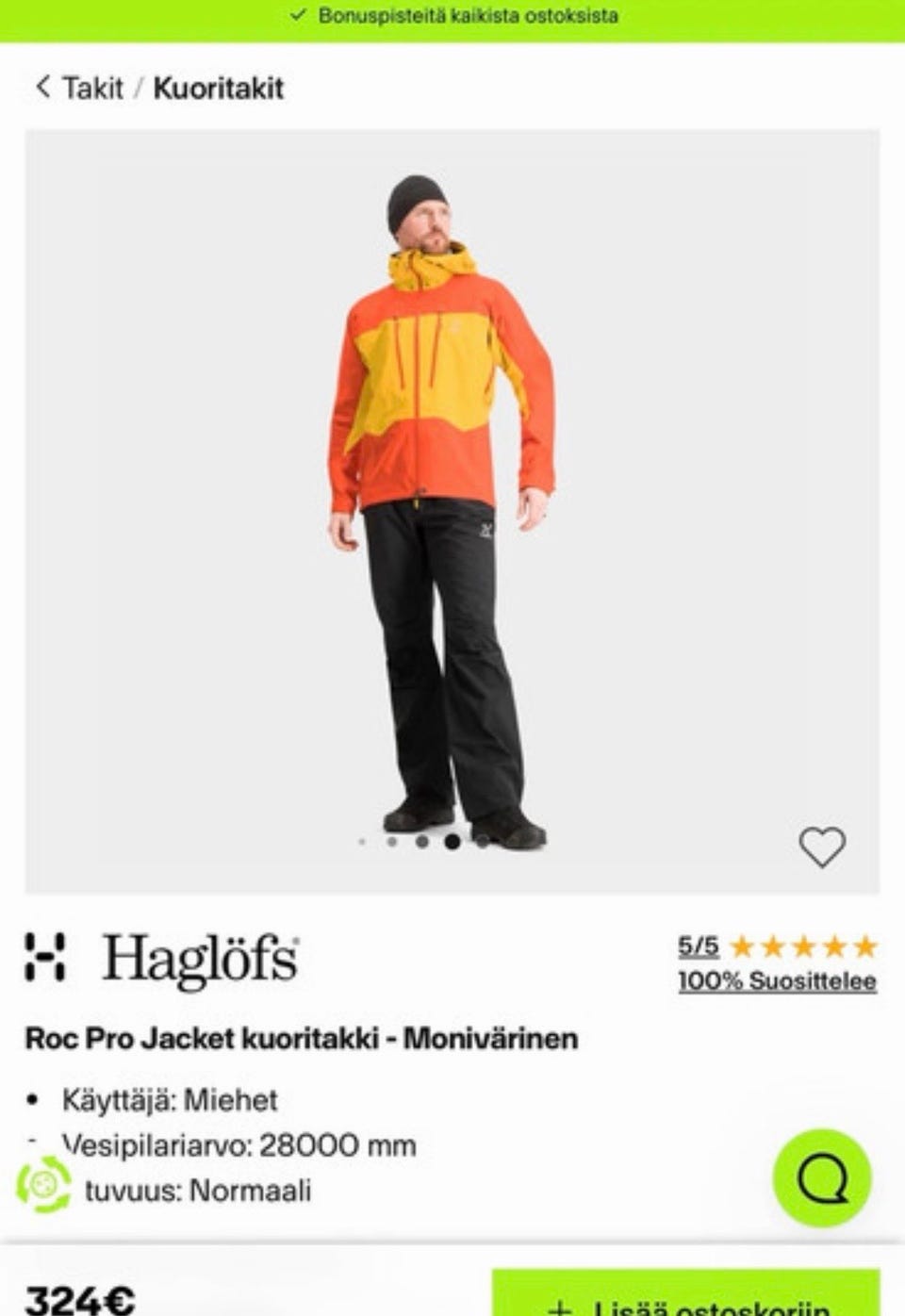
Task: Open the Kuoritakit breadcrumb
Action: click(x=218, y=89)
